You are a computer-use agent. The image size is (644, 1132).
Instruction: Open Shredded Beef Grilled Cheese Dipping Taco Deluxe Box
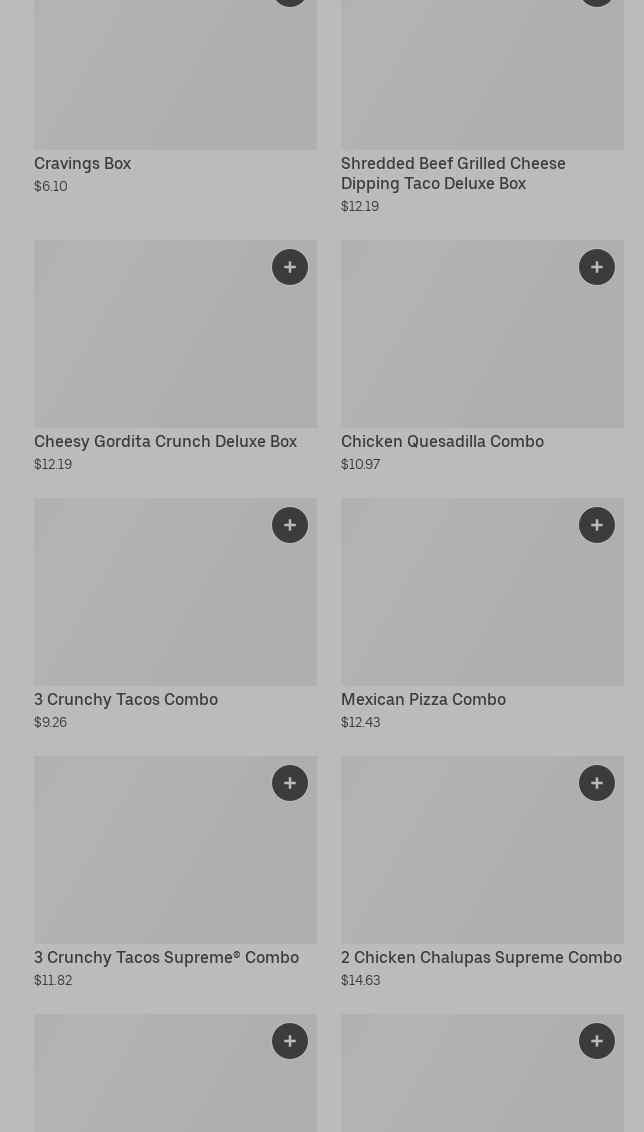click(453, 173)
